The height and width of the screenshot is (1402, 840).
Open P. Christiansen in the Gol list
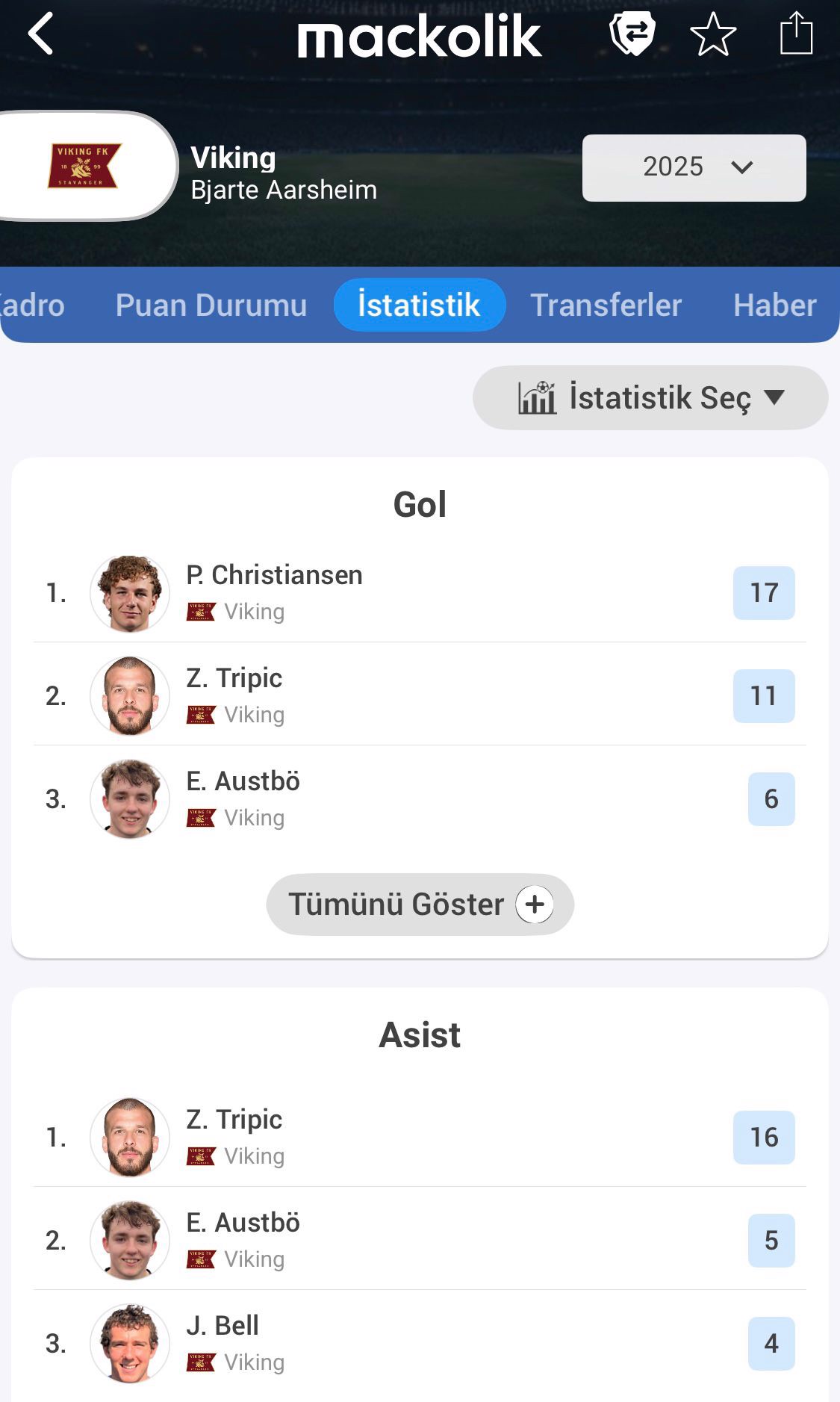[274, 592]
